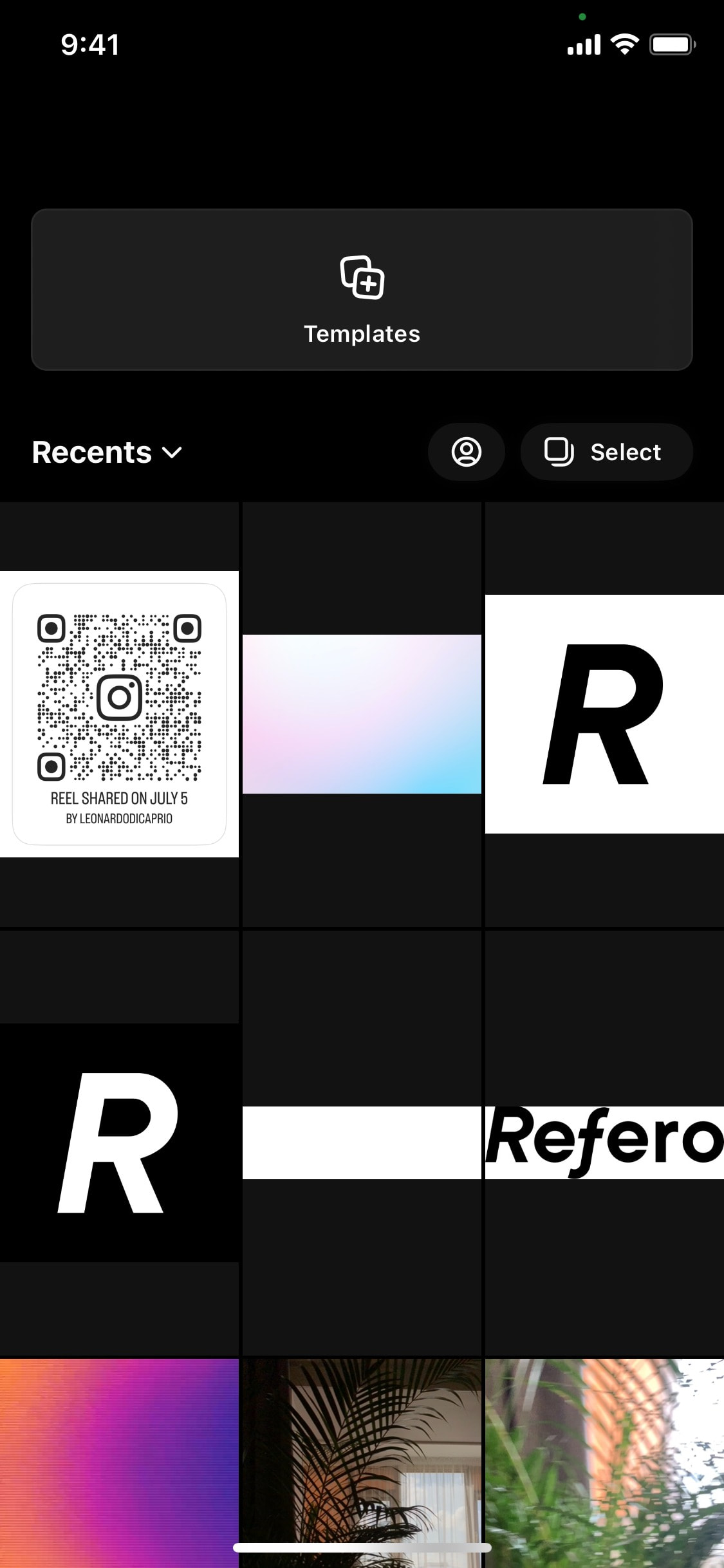This screenshot has width=724, height=1568.
Task: Pick the pastel pink-blue gradient image
Action: point(362,714)
